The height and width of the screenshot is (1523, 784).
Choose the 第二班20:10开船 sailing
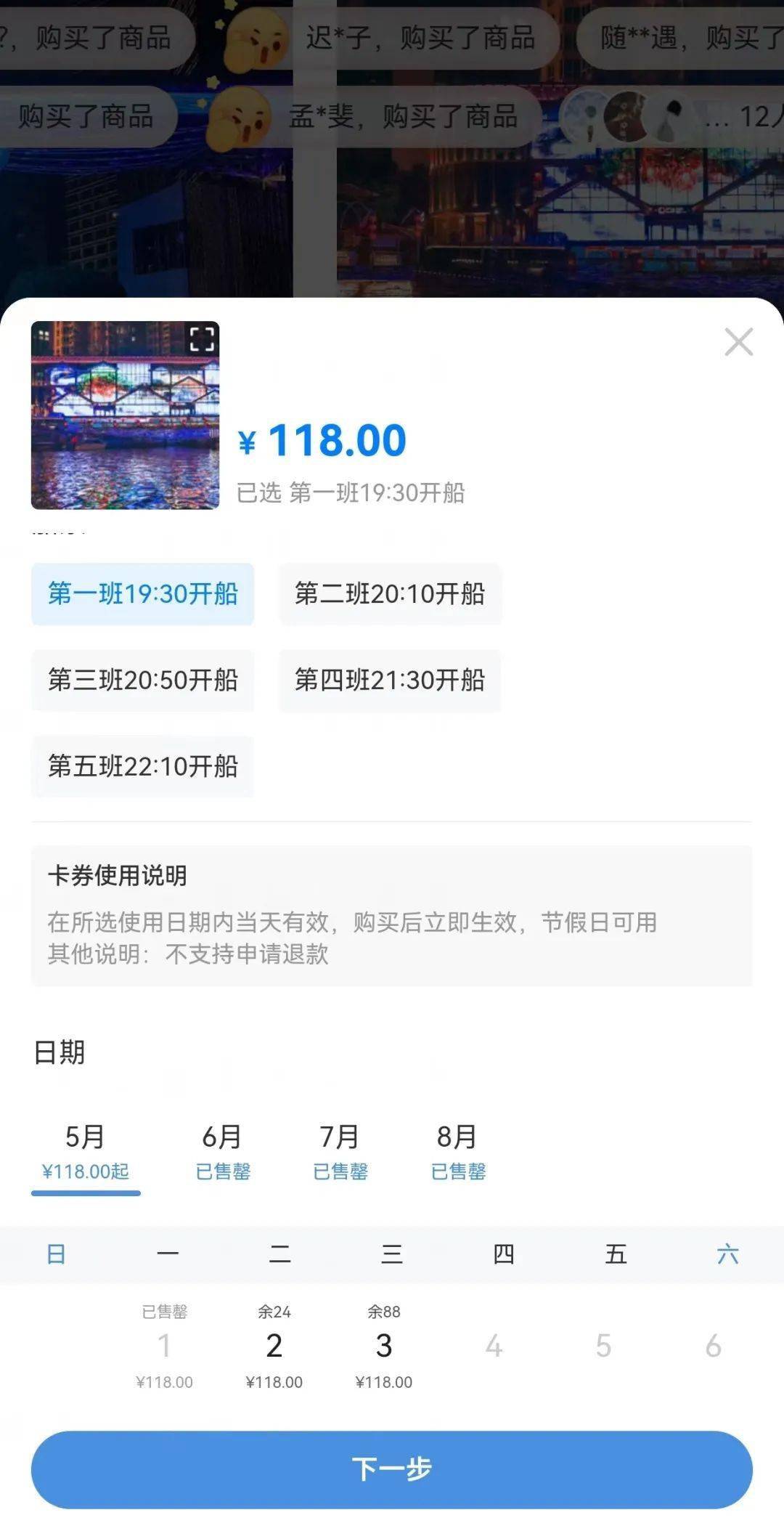click(390, 593)
